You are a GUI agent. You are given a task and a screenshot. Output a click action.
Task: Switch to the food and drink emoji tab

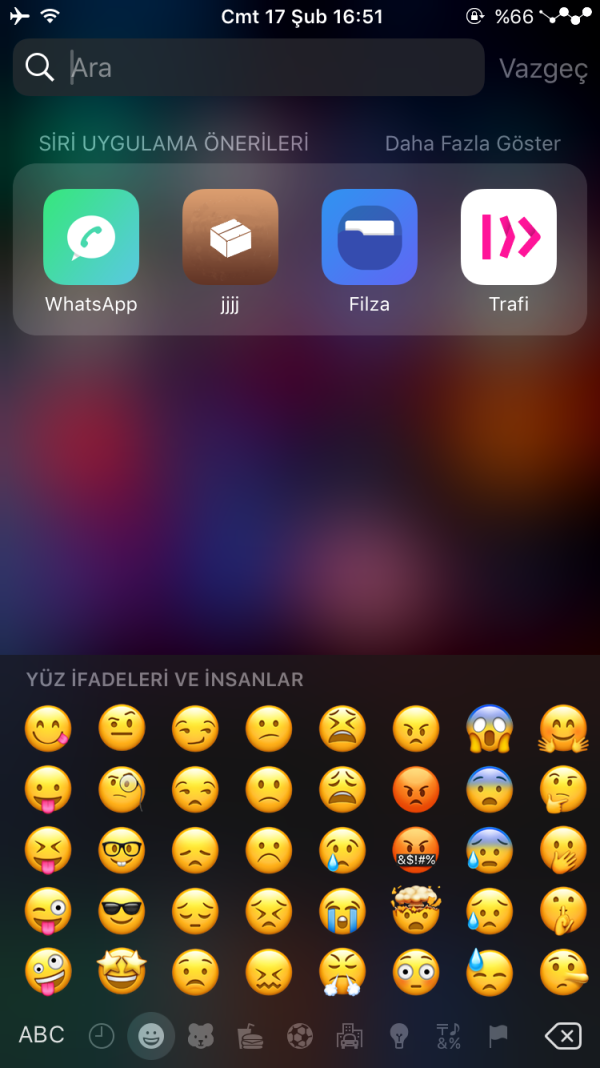[250, 1037]
